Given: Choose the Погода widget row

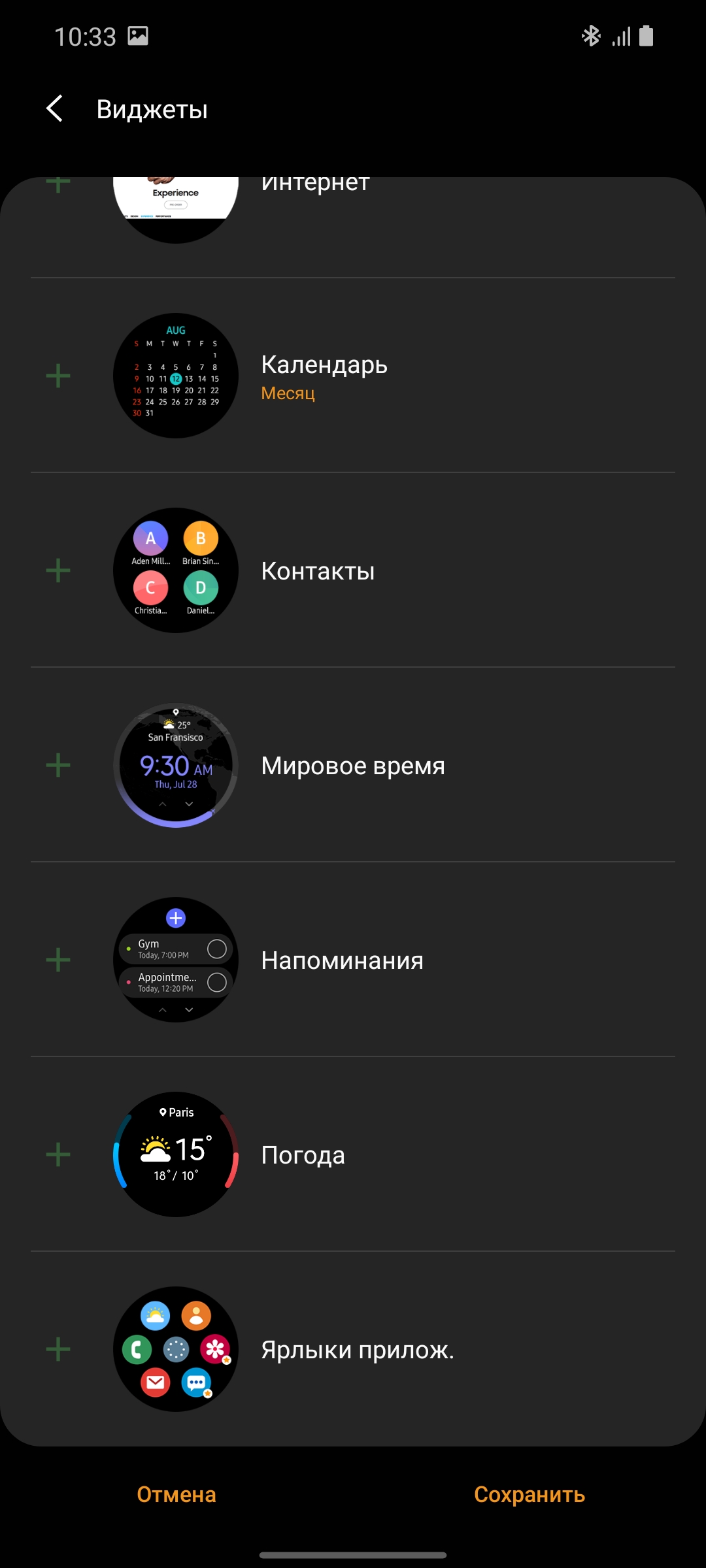Looking at the screenshot, I should 392,1154.
